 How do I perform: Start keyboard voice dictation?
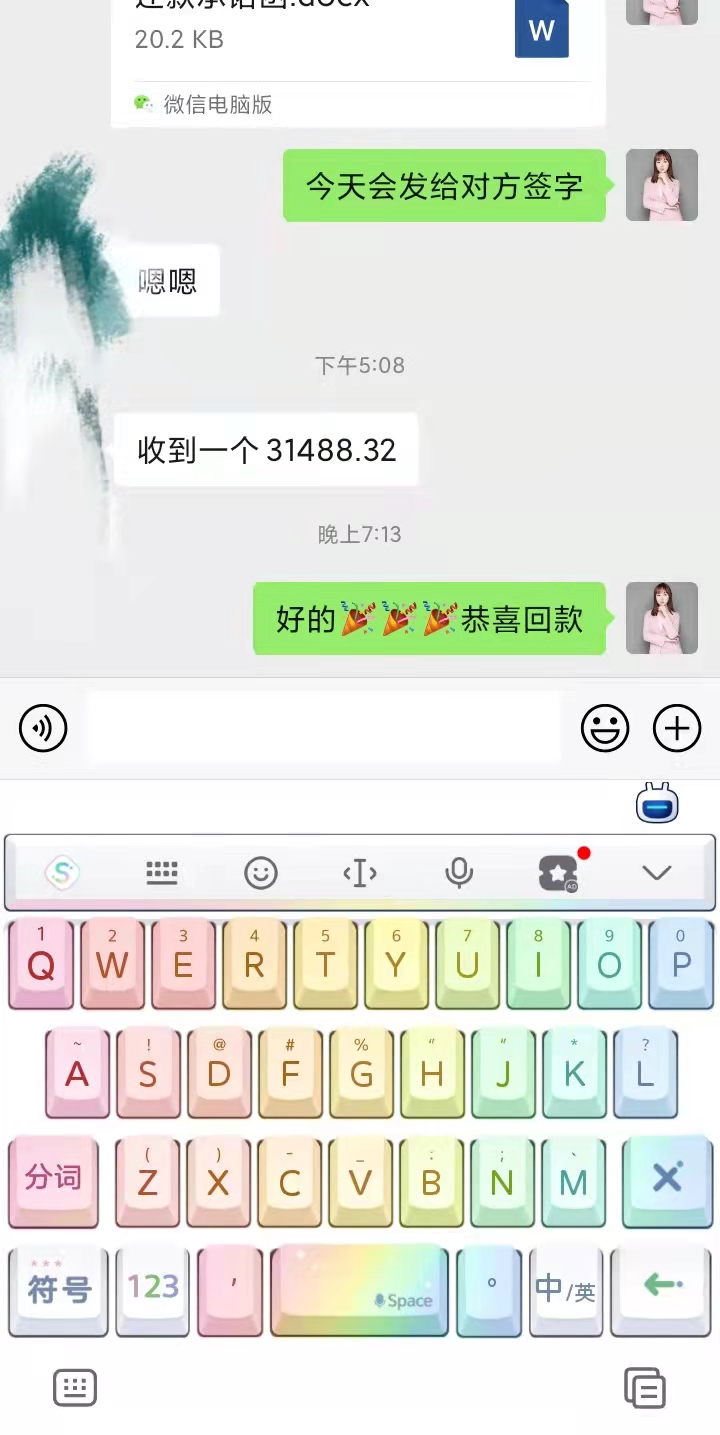[x=459, y=873]
